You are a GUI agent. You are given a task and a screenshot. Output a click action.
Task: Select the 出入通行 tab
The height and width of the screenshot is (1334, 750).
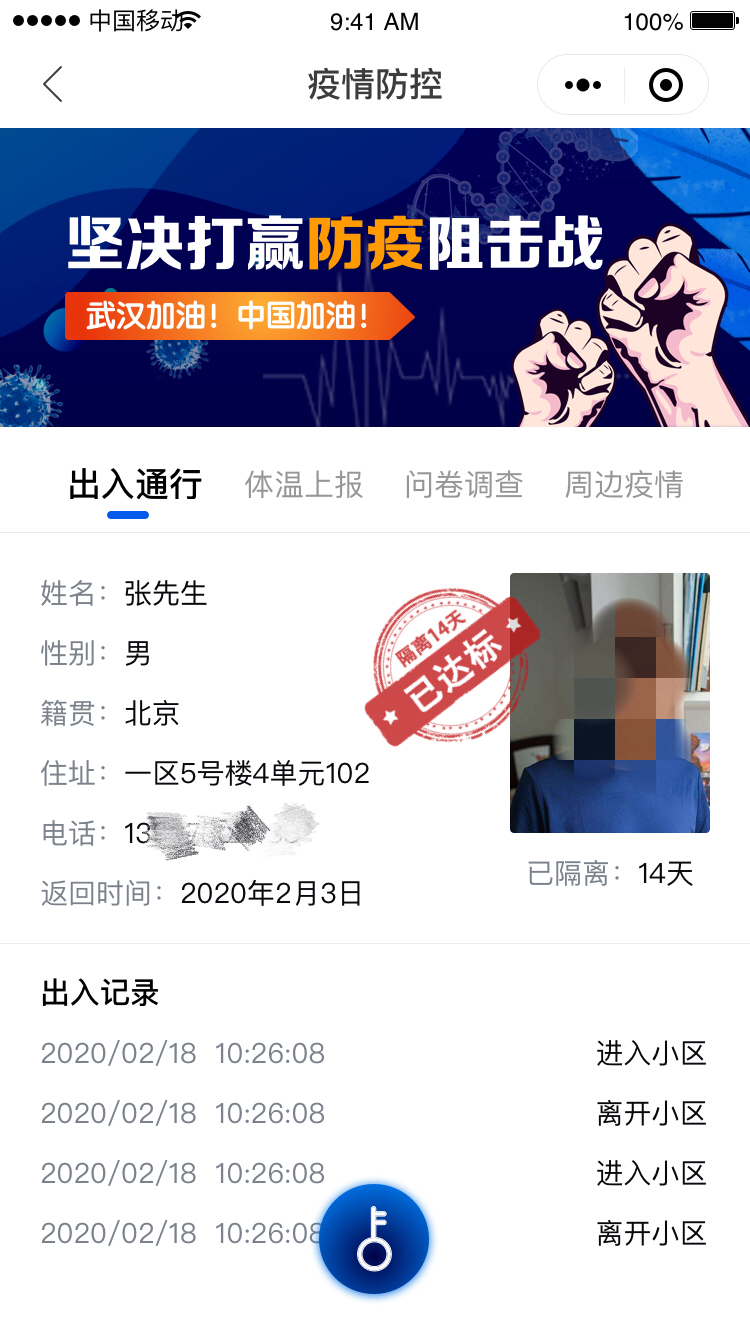point(135,485)
